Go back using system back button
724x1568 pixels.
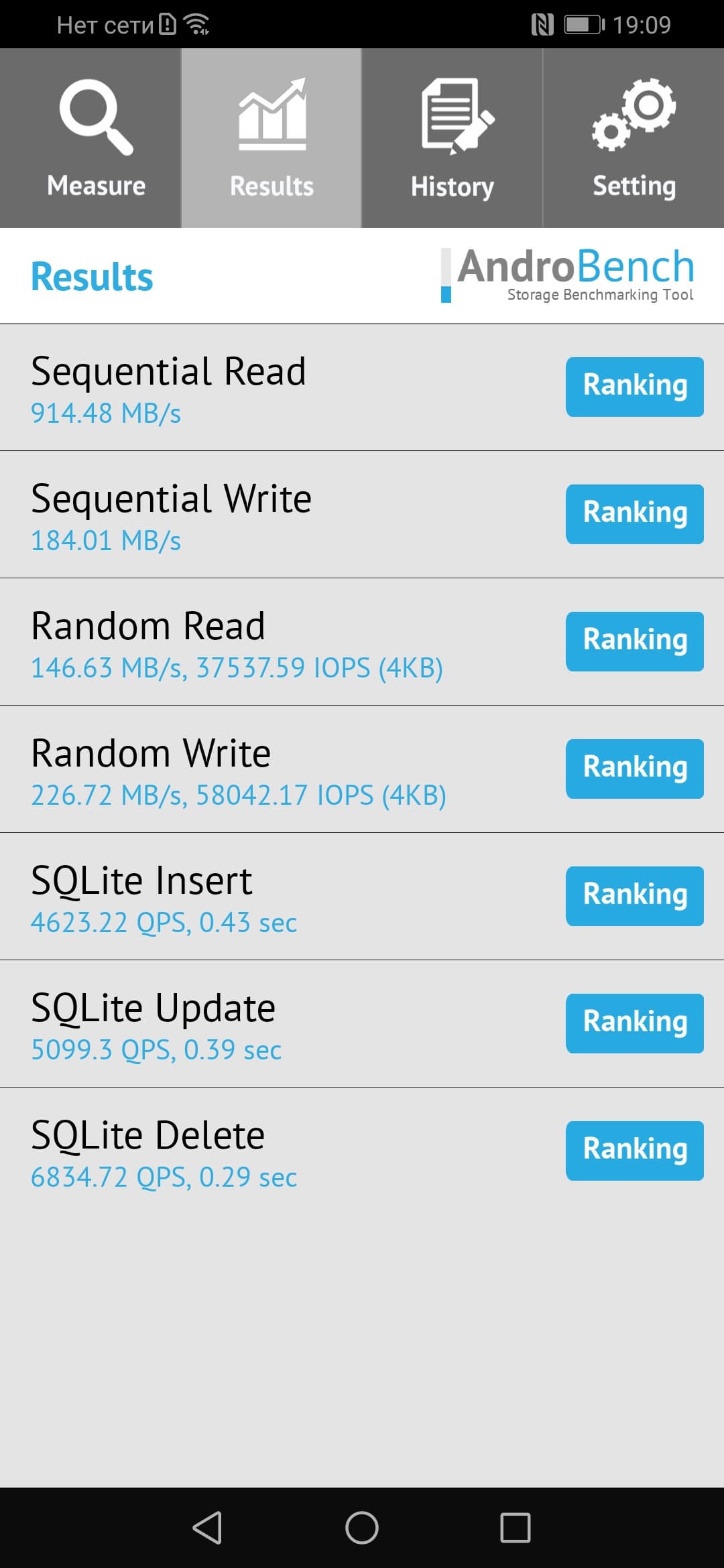click(x=207, y=1528)
